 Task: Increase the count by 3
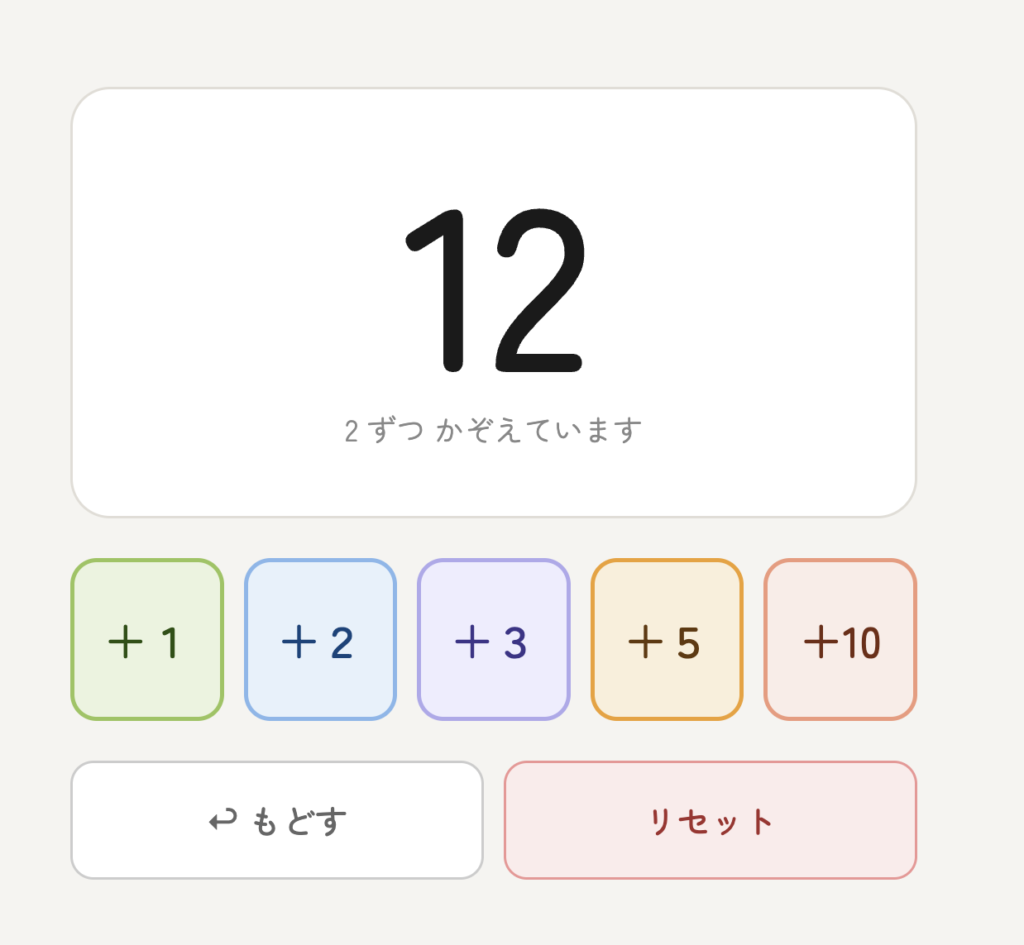point(493,640)
